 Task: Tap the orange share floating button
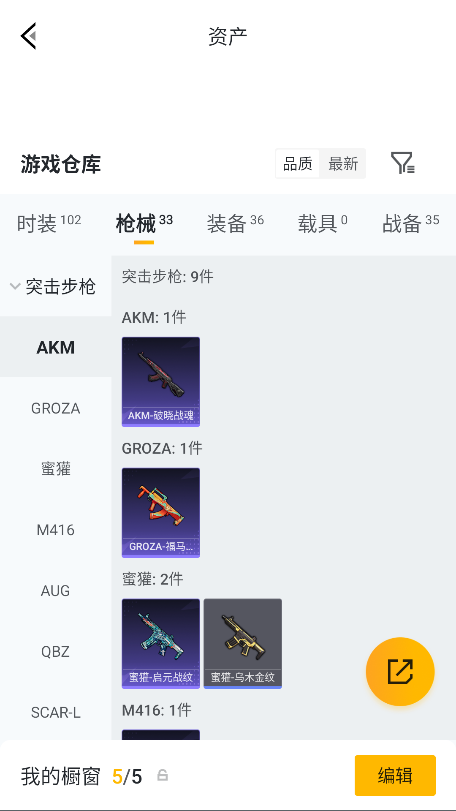400,671
